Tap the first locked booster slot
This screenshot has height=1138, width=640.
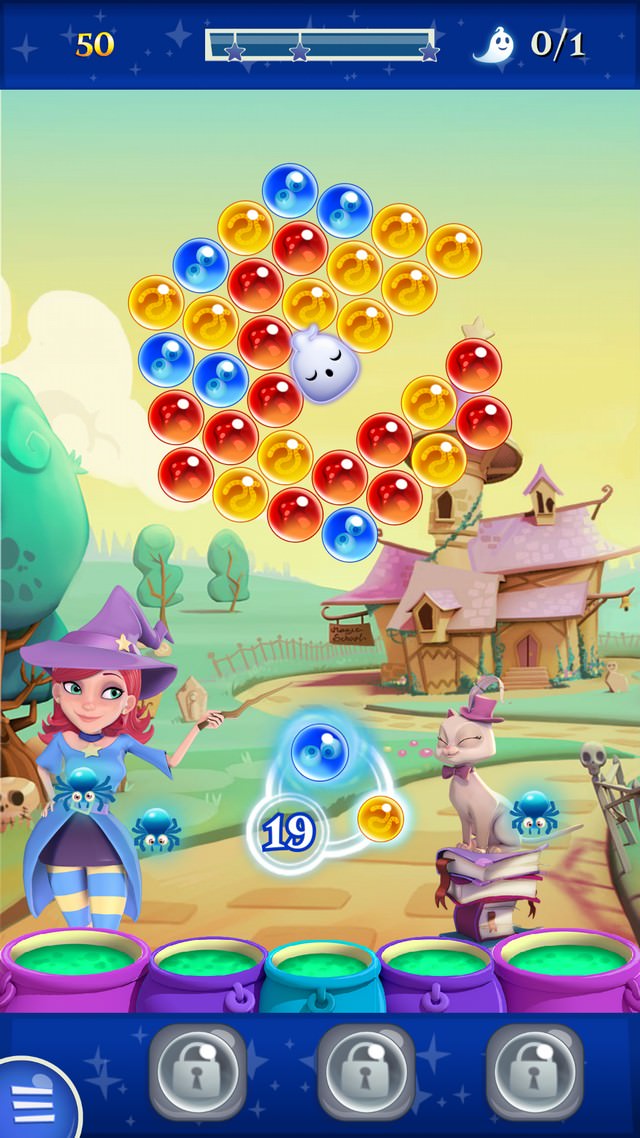198,1071
